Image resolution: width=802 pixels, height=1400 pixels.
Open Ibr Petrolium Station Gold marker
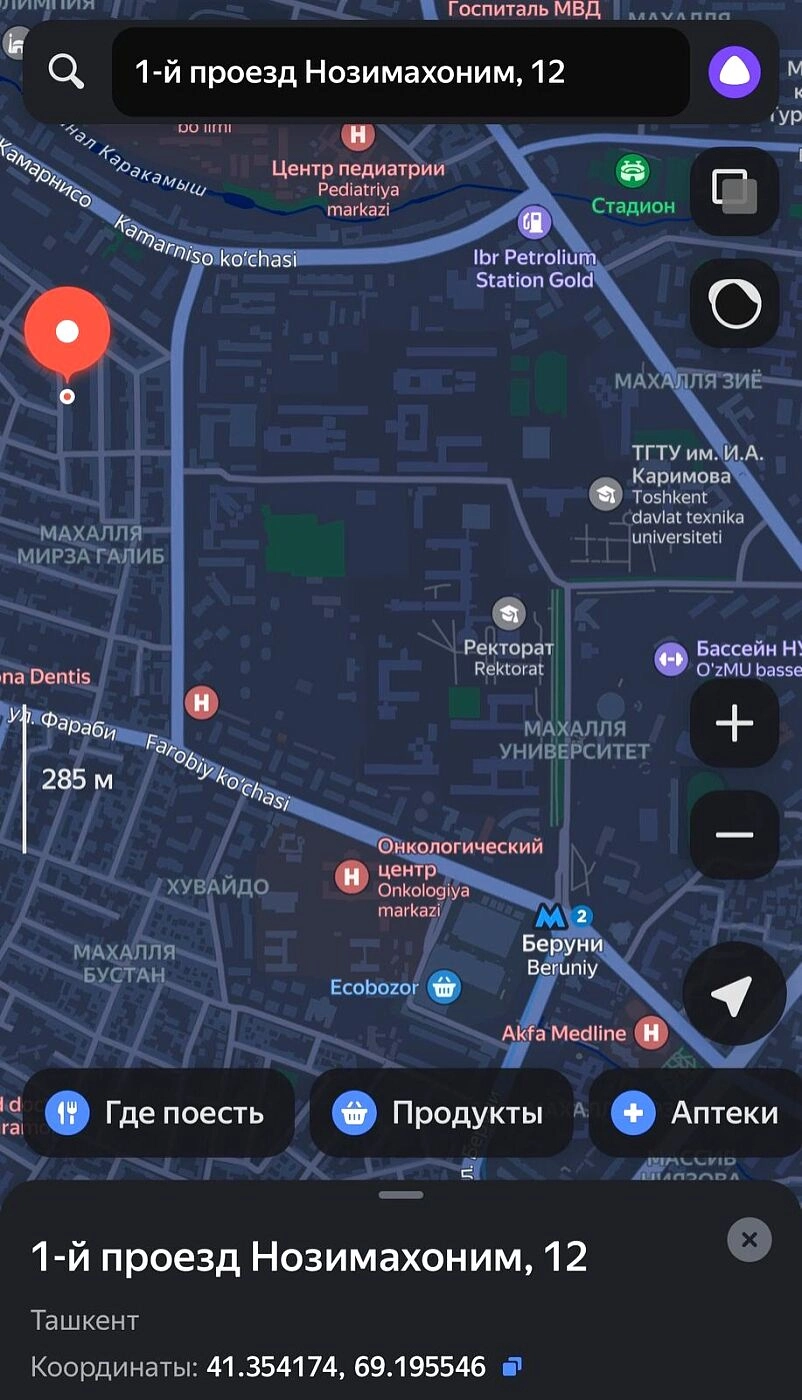pos(534,222)
